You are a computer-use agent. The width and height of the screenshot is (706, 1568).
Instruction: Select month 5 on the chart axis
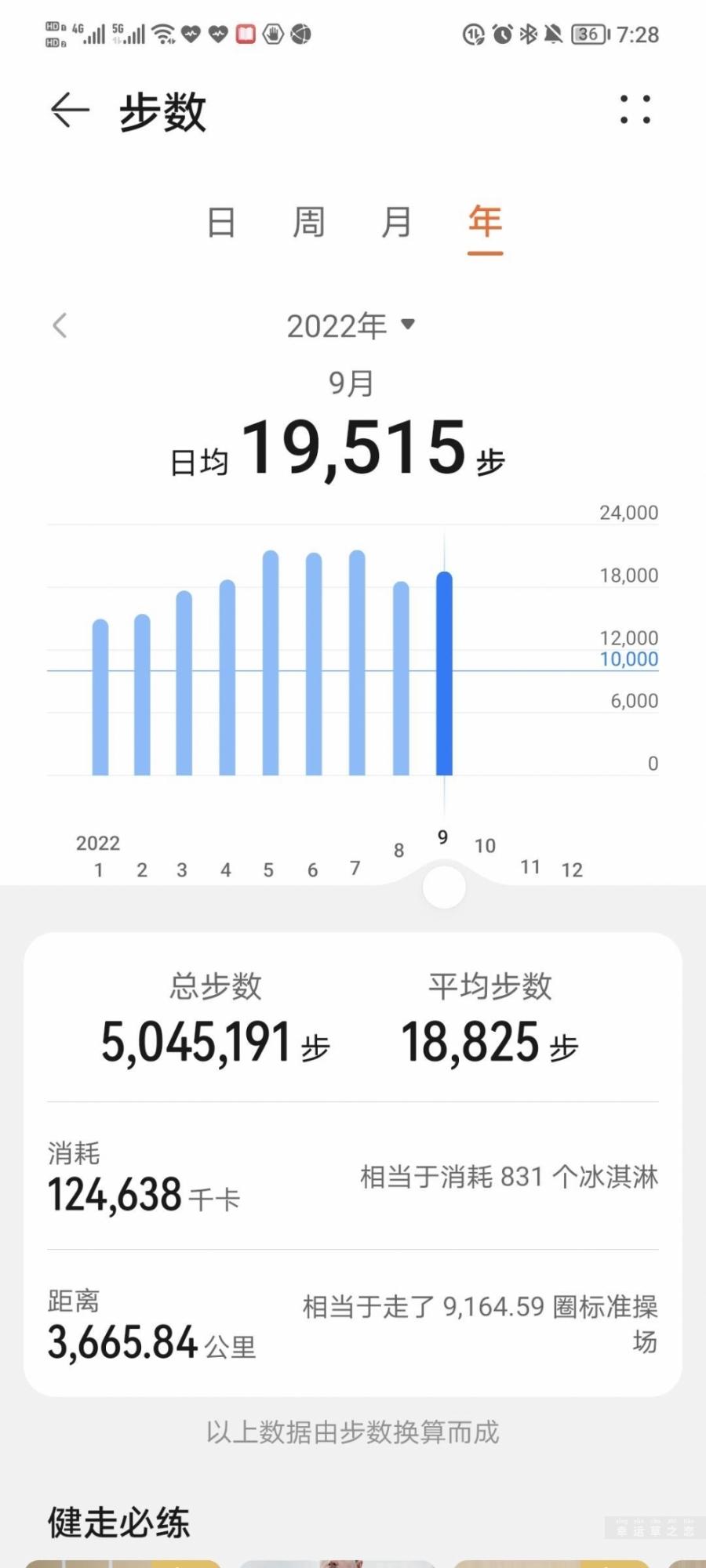pos(268,870)
